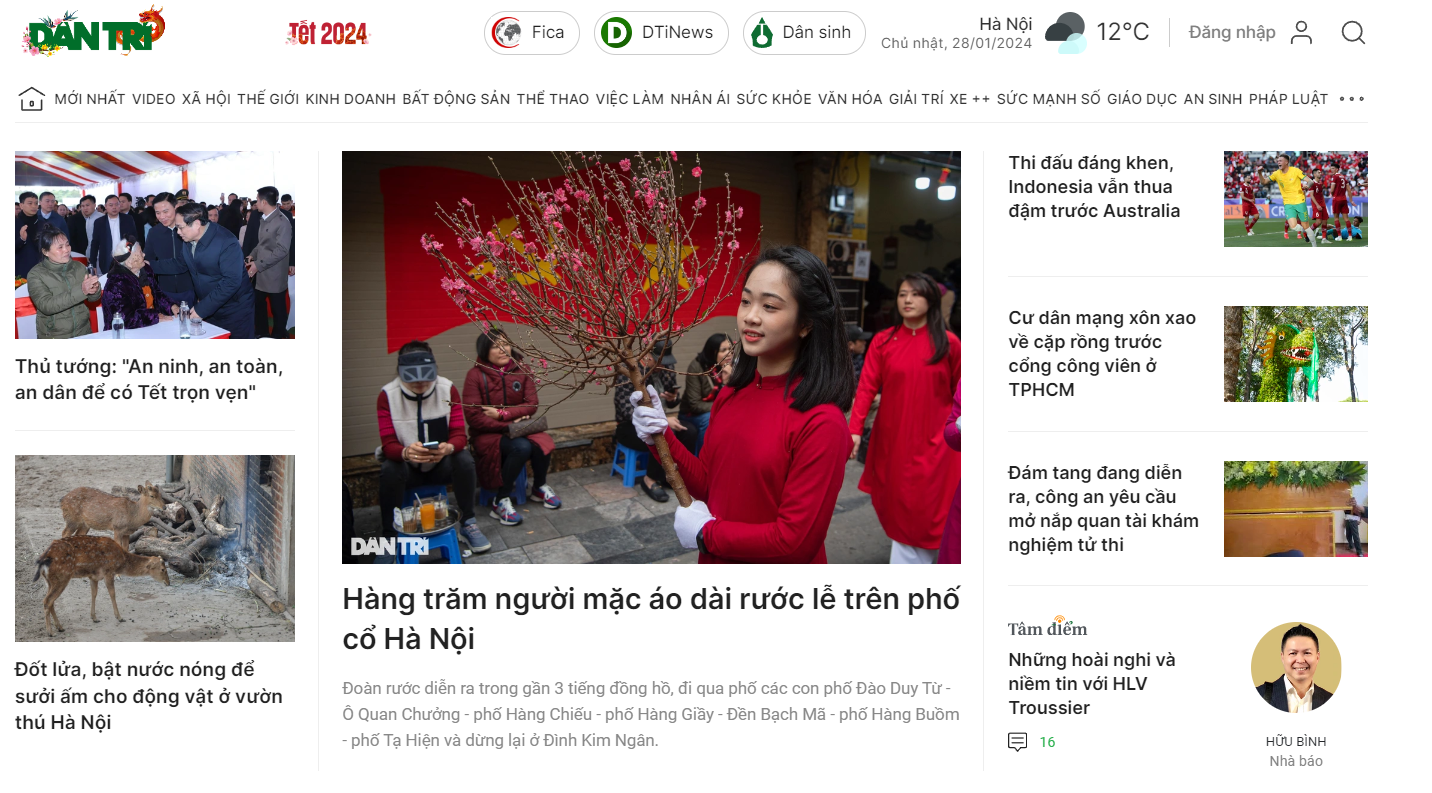The height and width of the screenshot is (793, 1432).
Task: Open the Fica site button
Action: 531,33
